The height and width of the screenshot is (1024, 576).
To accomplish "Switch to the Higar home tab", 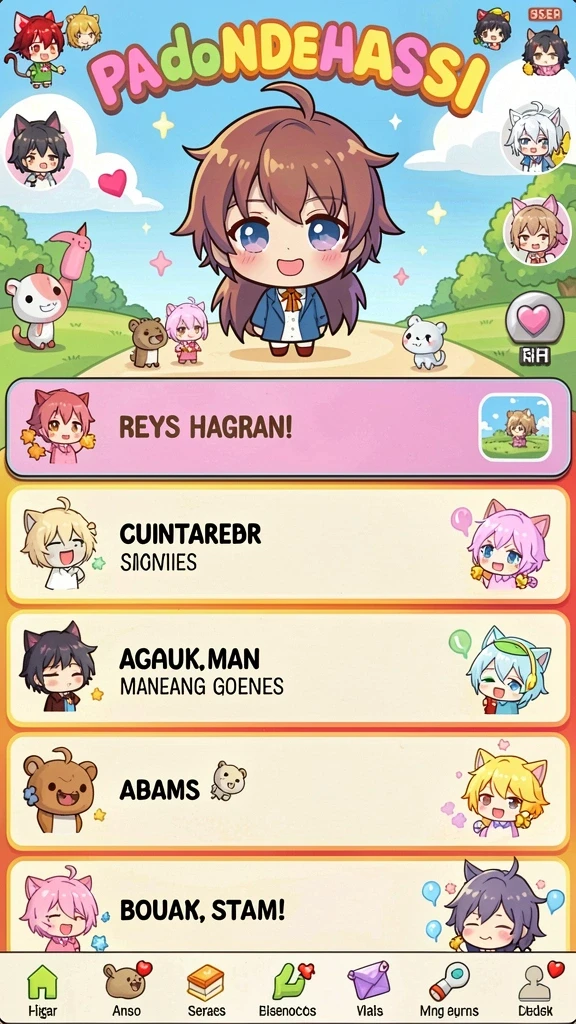I will coord(42,987).
